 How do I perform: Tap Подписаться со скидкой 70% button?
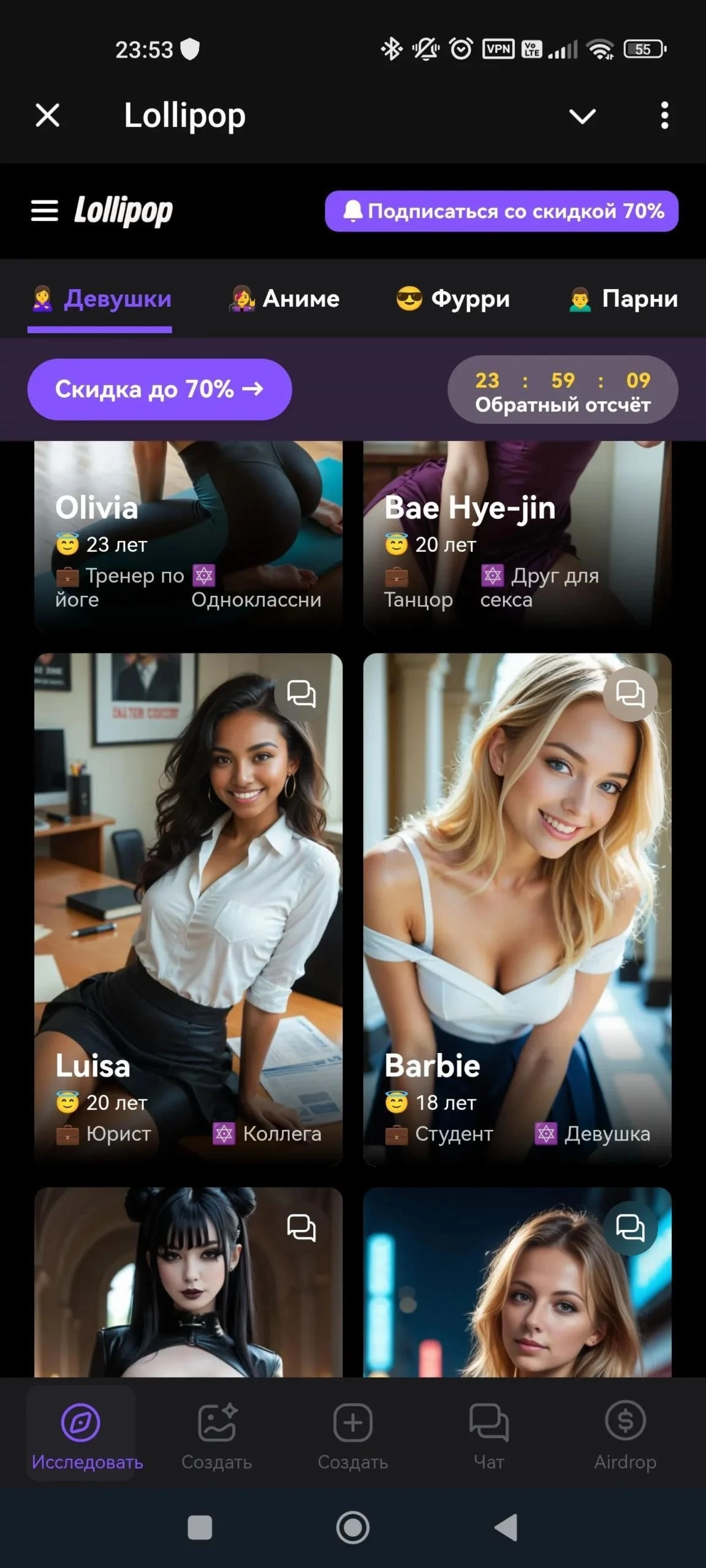(501, 211)
